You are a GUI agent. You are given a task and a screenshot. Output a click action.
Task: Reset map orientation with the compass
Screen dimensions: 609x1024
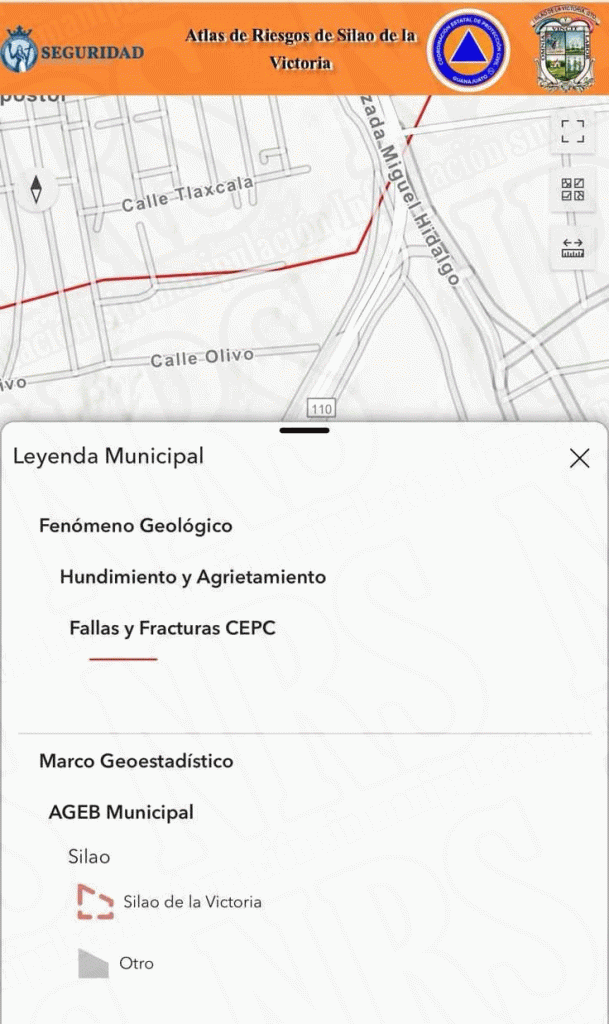37,189
